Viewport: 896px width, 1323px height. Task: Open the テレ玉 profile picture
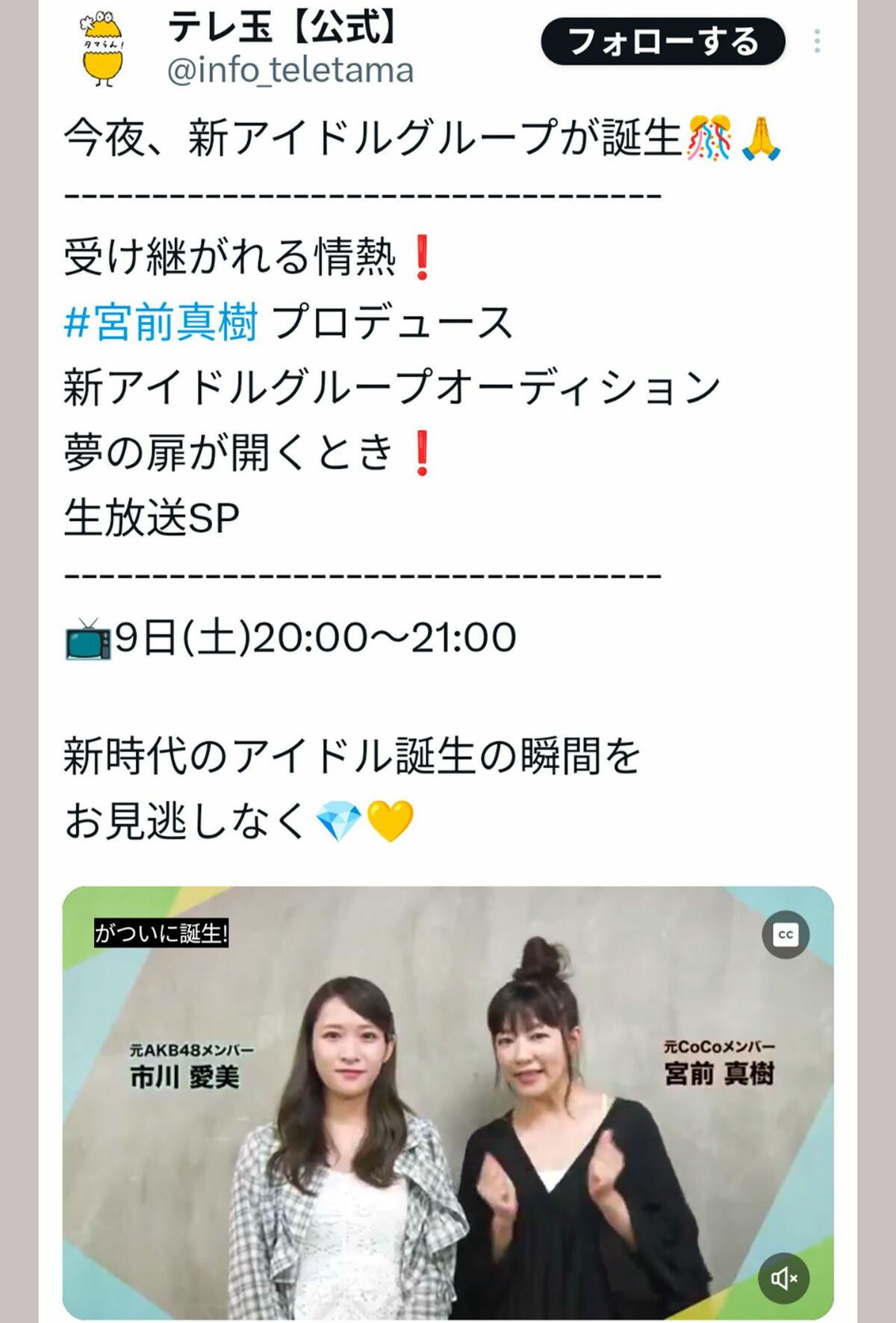pos(103,47)
